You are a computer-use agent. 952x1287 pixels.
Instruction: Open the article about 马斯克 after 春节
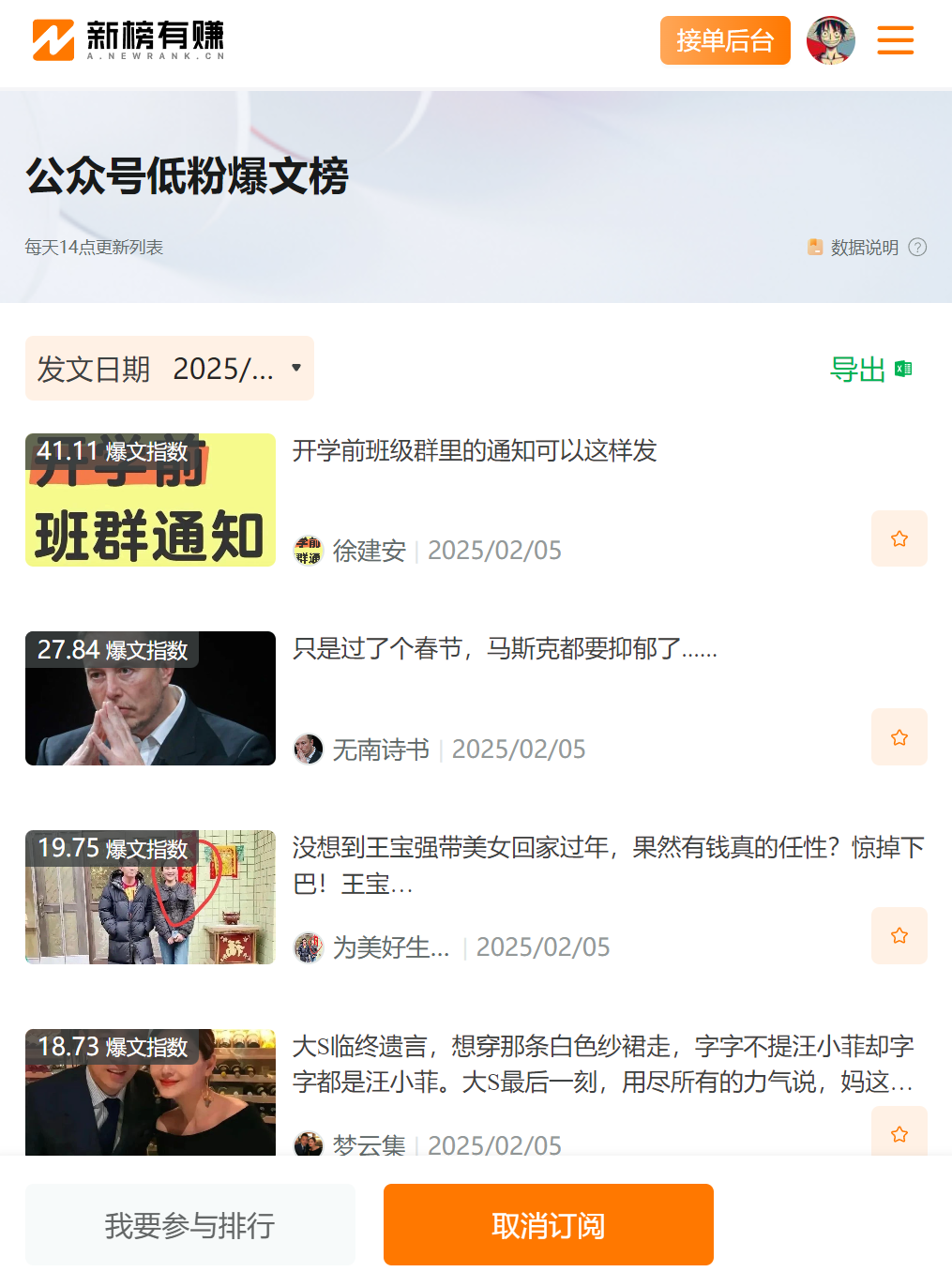[x=505, y=649]
